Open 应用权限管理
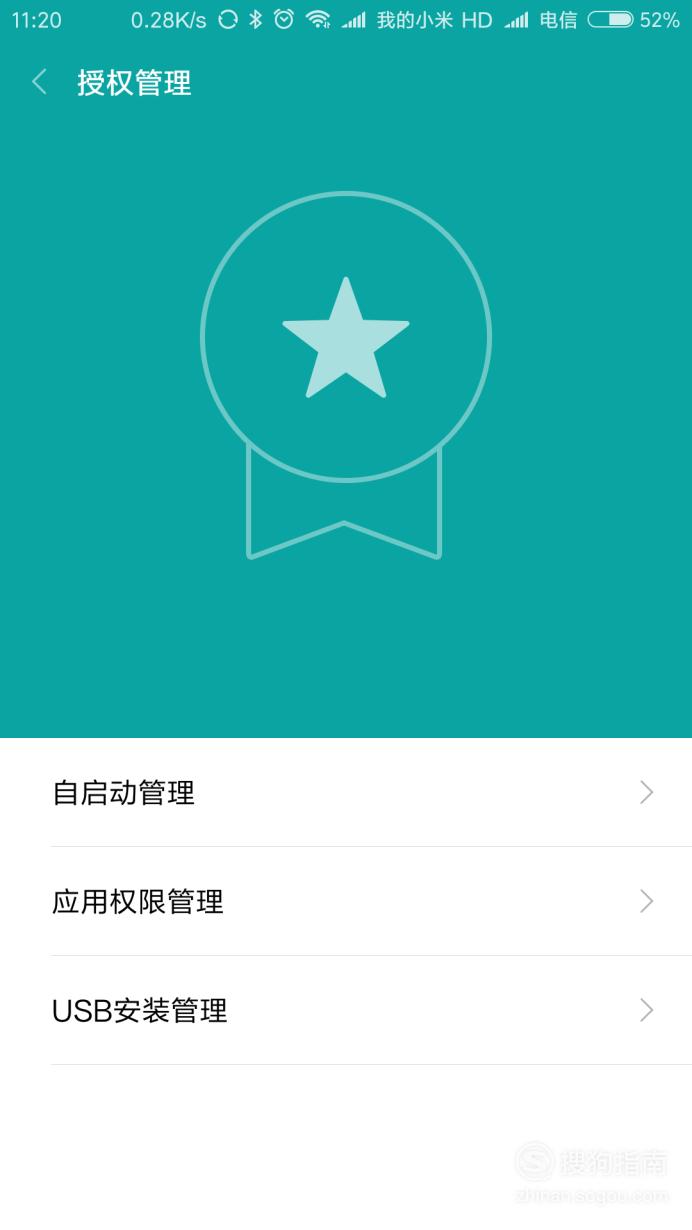692x1230 pixels. pos(346,902)
